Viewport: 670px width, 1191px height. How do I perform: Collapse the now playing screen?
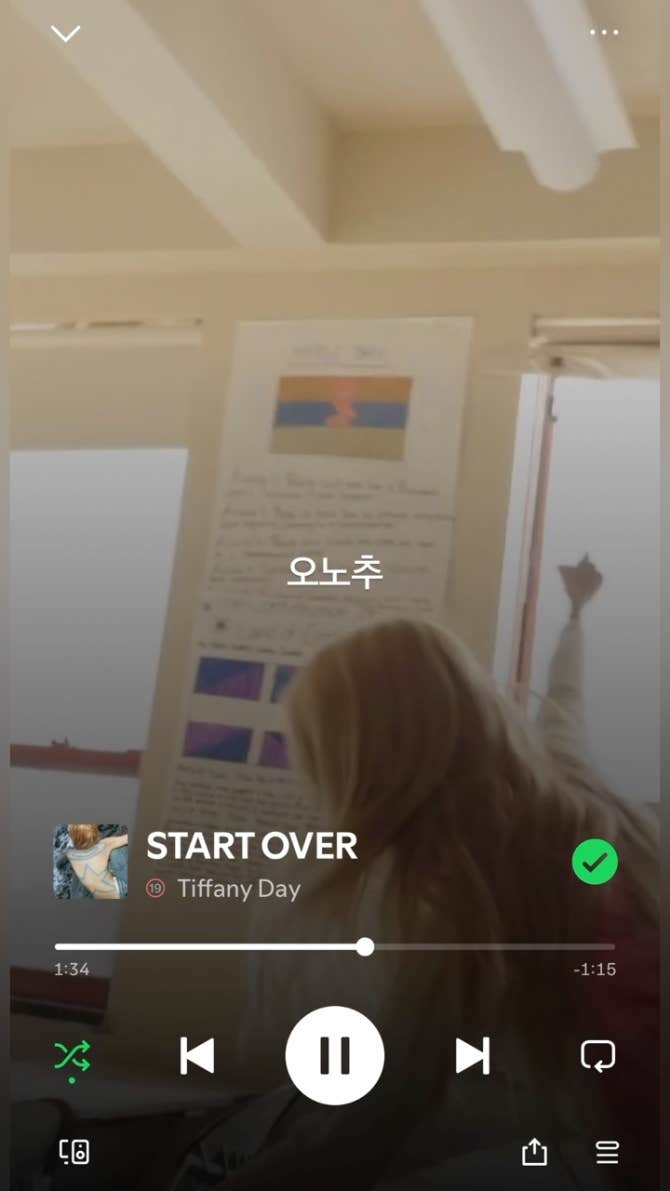tap(66, 33)
